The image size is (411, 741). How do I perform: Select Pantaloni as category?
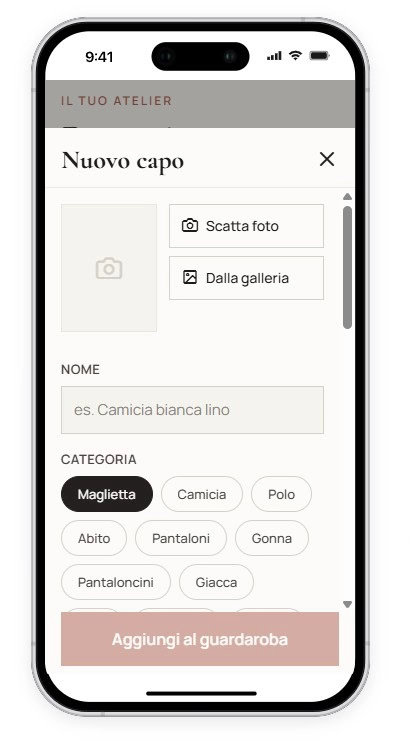pyautogui.click(x=181, y=538)
